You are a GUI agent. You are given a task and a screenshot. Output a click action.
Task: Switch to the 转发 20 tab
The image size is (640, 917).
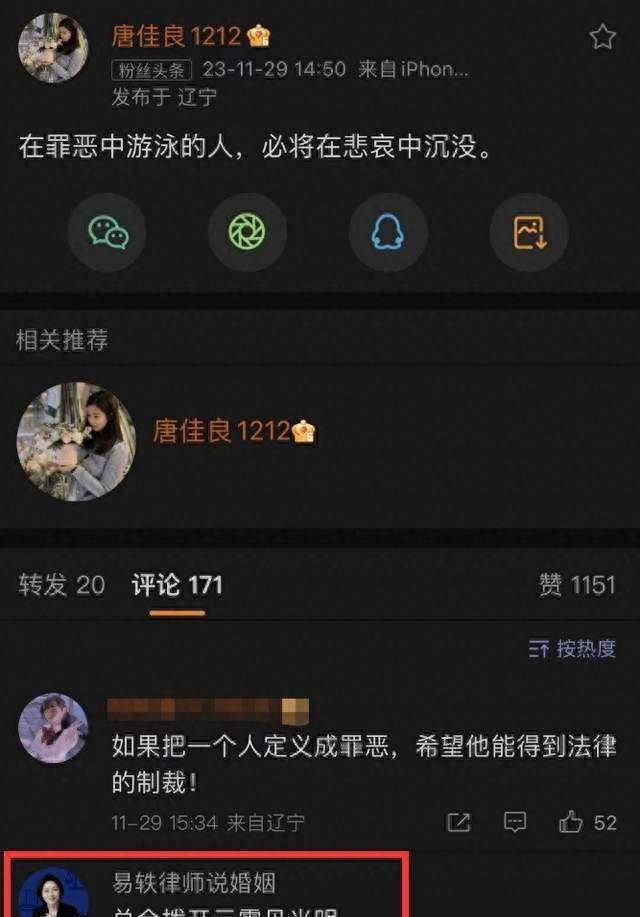pyautogui.click(x=61, y=585)
